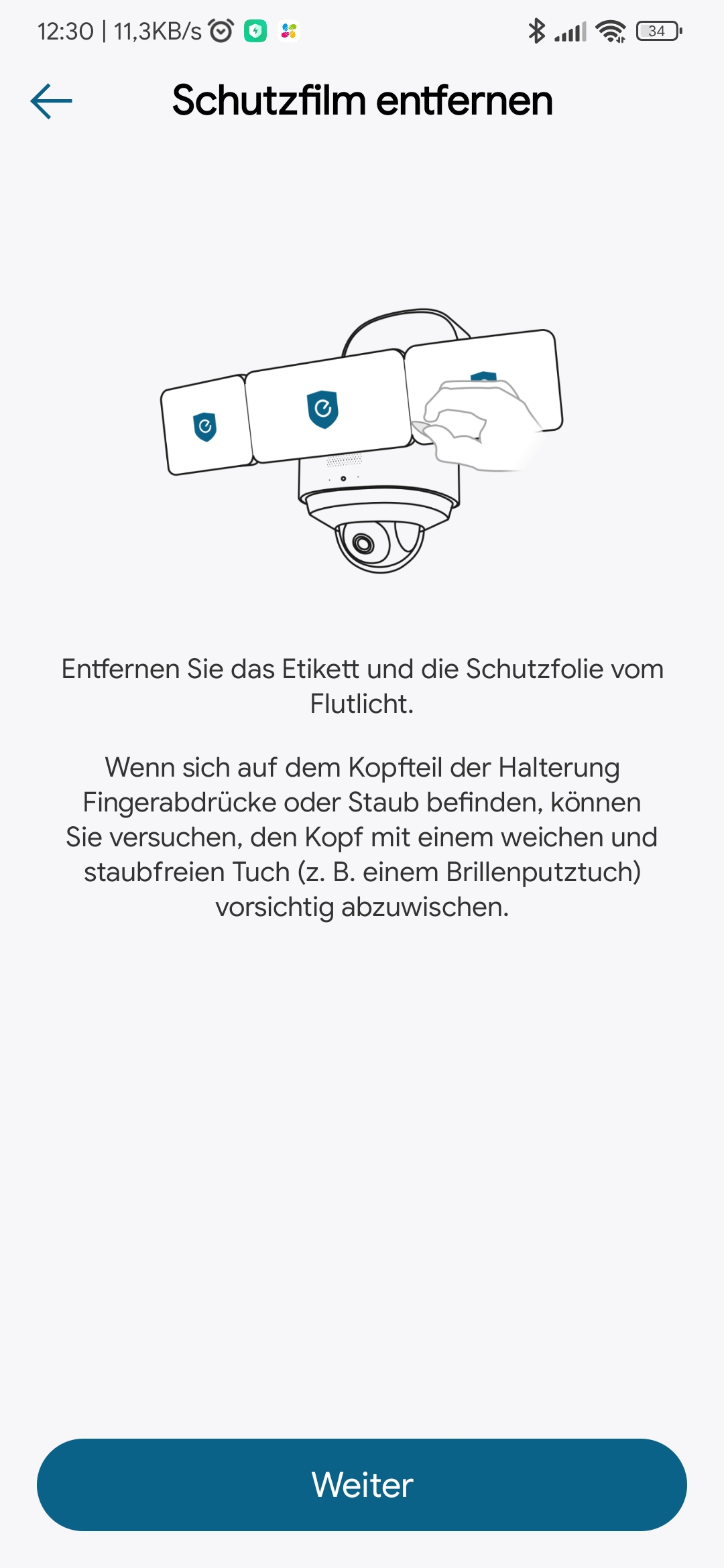
Task: Continue with the Weiter button
Action: (362, 1484)
